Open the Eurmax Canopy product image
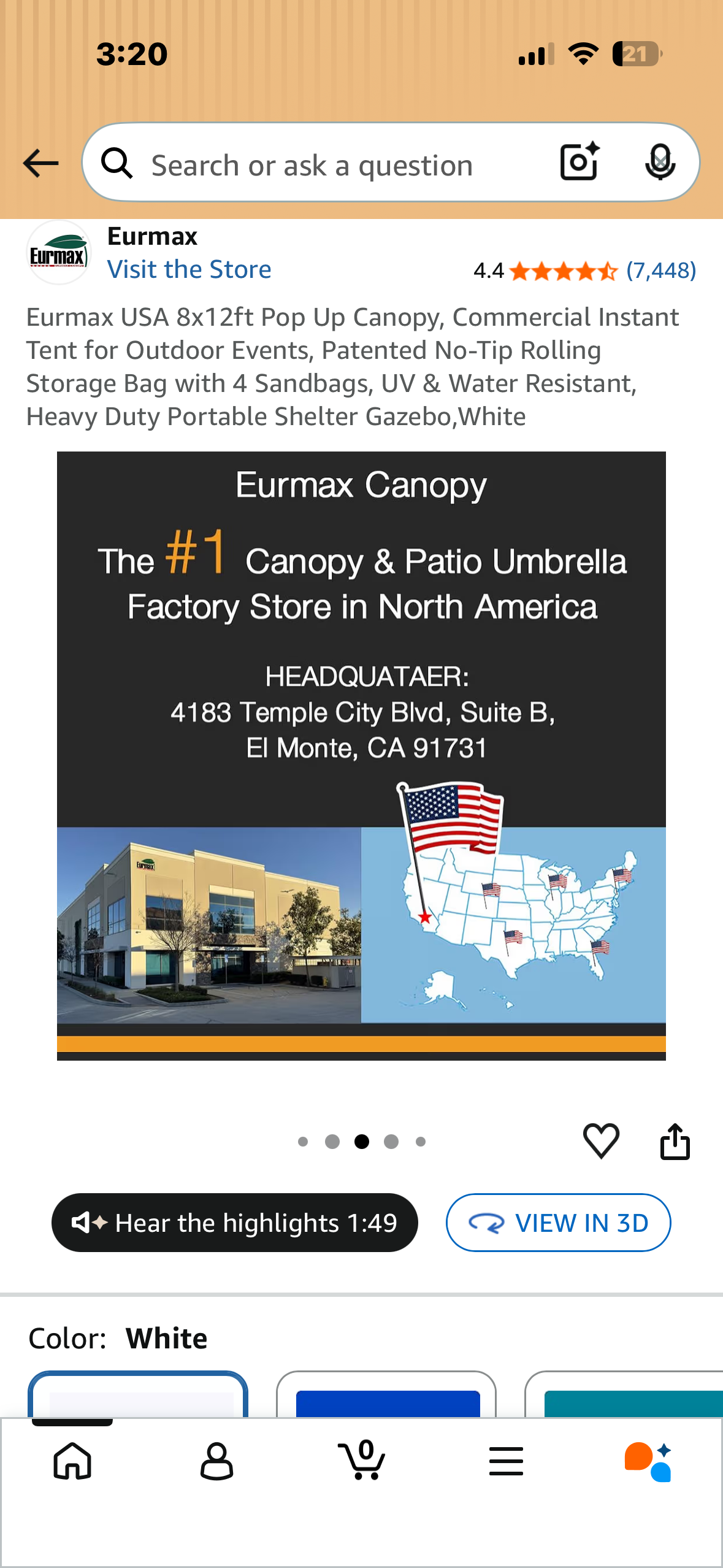The height and width of the screenshot is (1568, 723). tap(361, 755)
